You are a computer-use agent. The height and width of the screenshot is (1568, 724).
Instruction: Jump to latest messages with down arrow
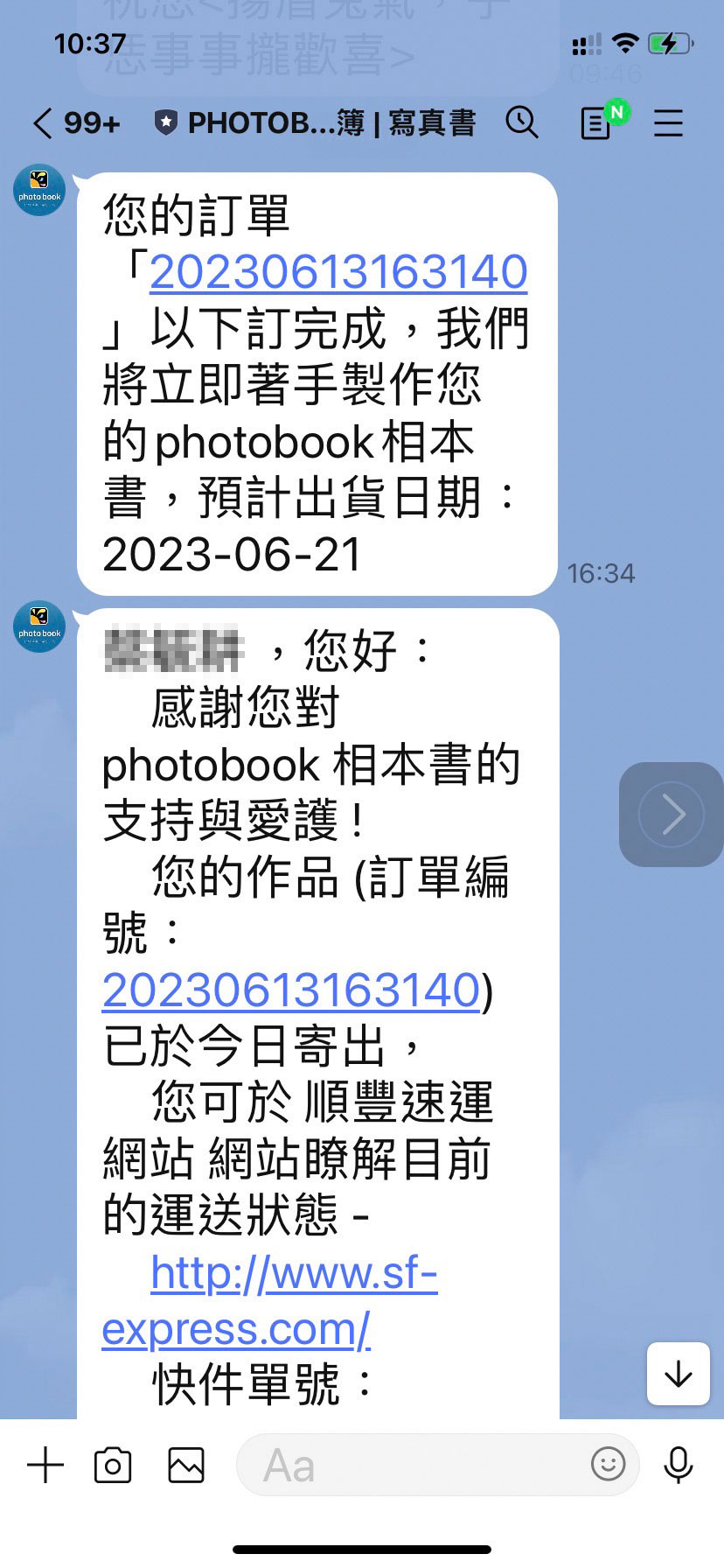tap(678, 1374)
